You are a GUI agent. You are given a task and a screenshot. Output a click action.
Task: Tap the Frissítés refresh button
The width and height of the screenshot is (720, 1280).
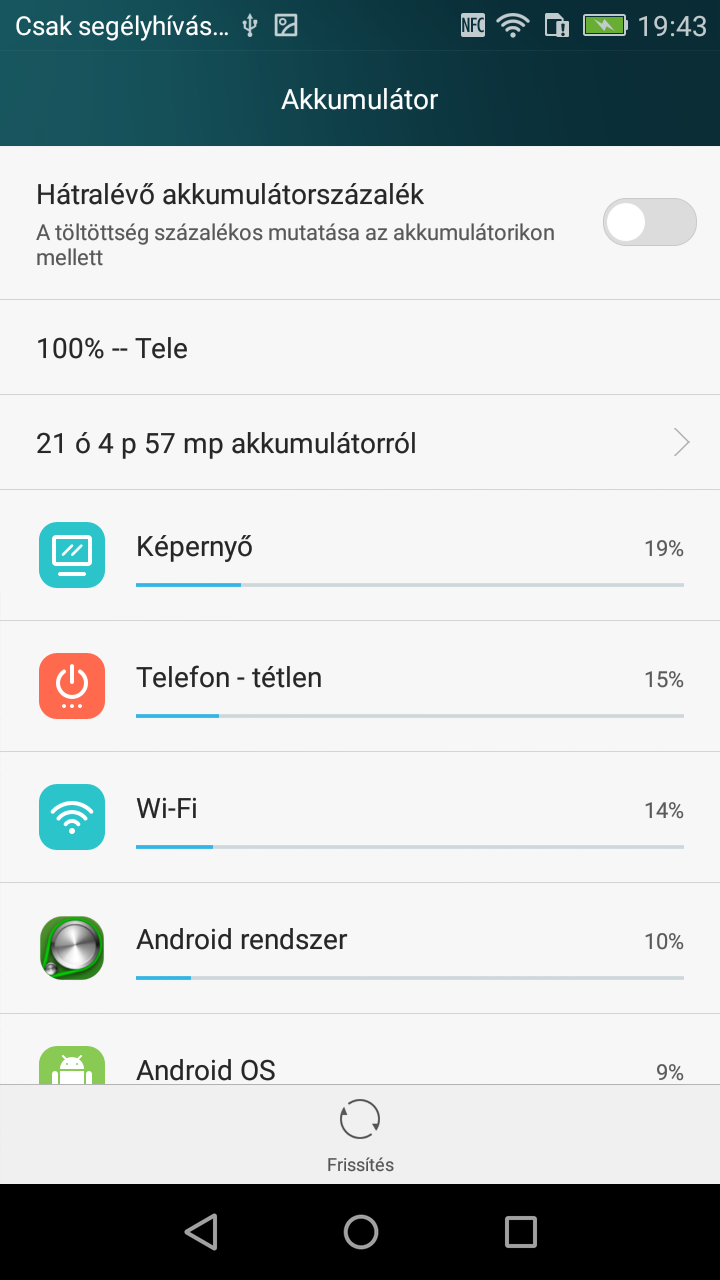point(360,1135)
